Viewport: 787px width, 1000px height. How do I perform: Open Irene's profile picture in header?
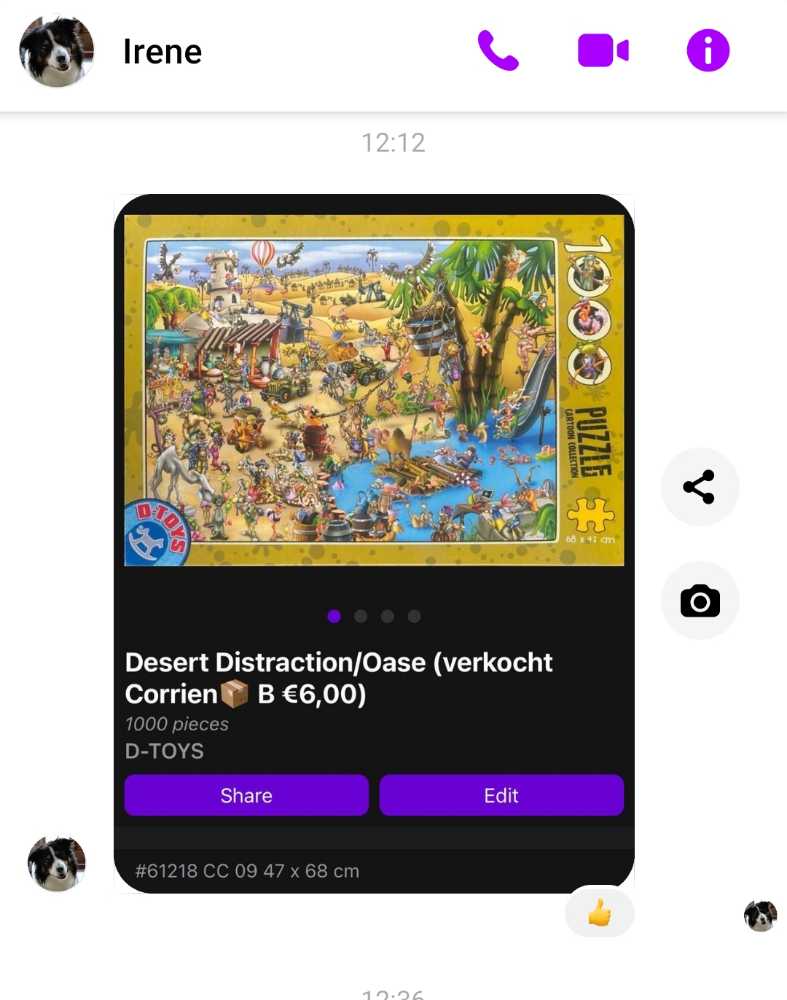coord(57,51)
